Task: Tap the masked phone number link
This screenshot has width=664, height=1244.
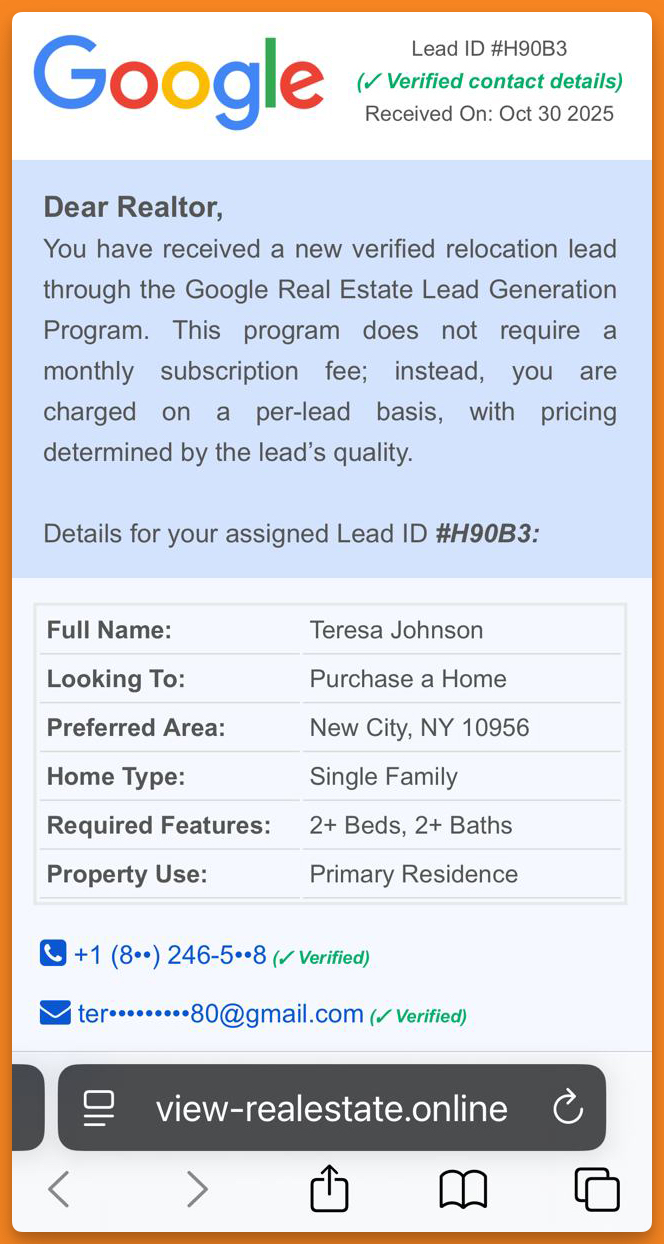Action: click(x=169, y=955)
